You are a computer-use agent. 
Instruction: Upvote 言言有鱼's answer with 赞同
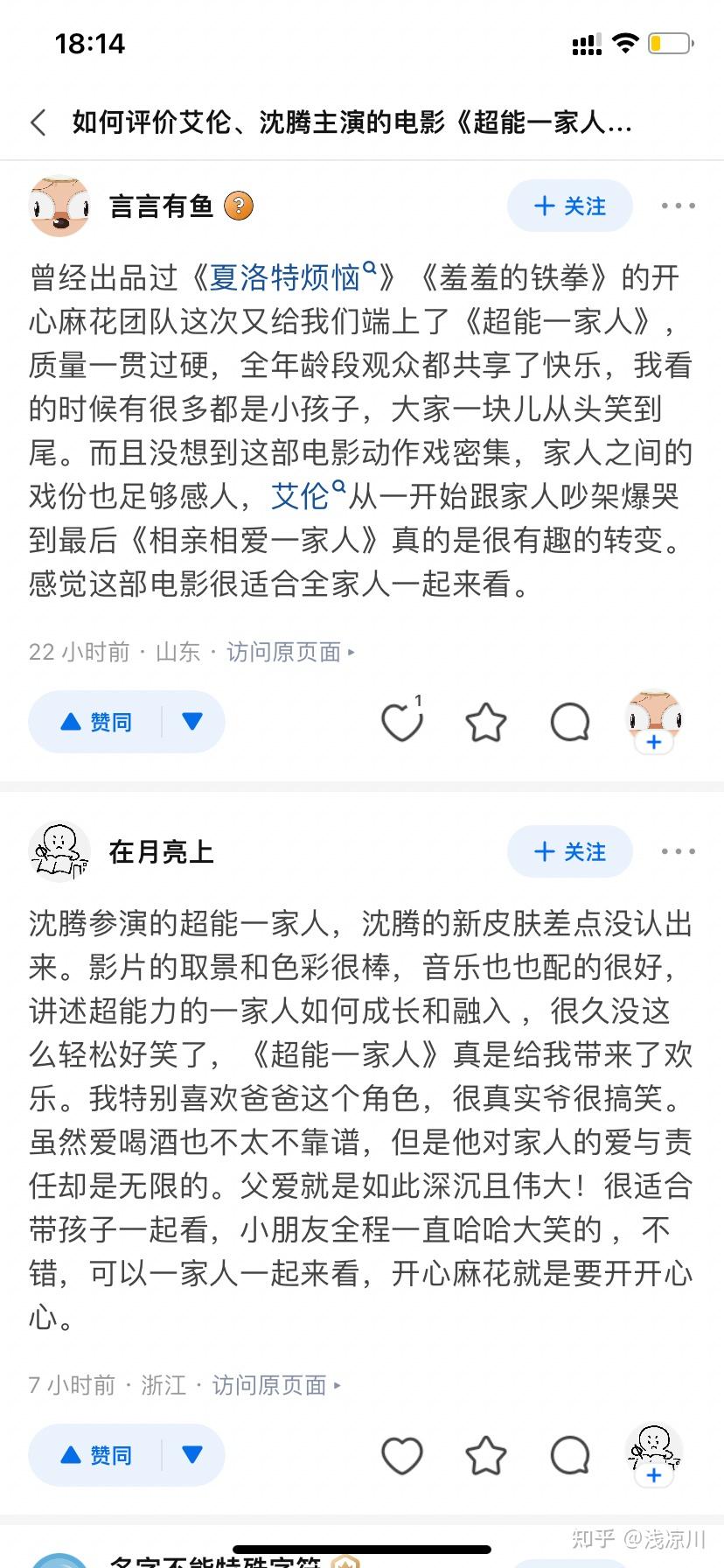click(x=96, y=722)
